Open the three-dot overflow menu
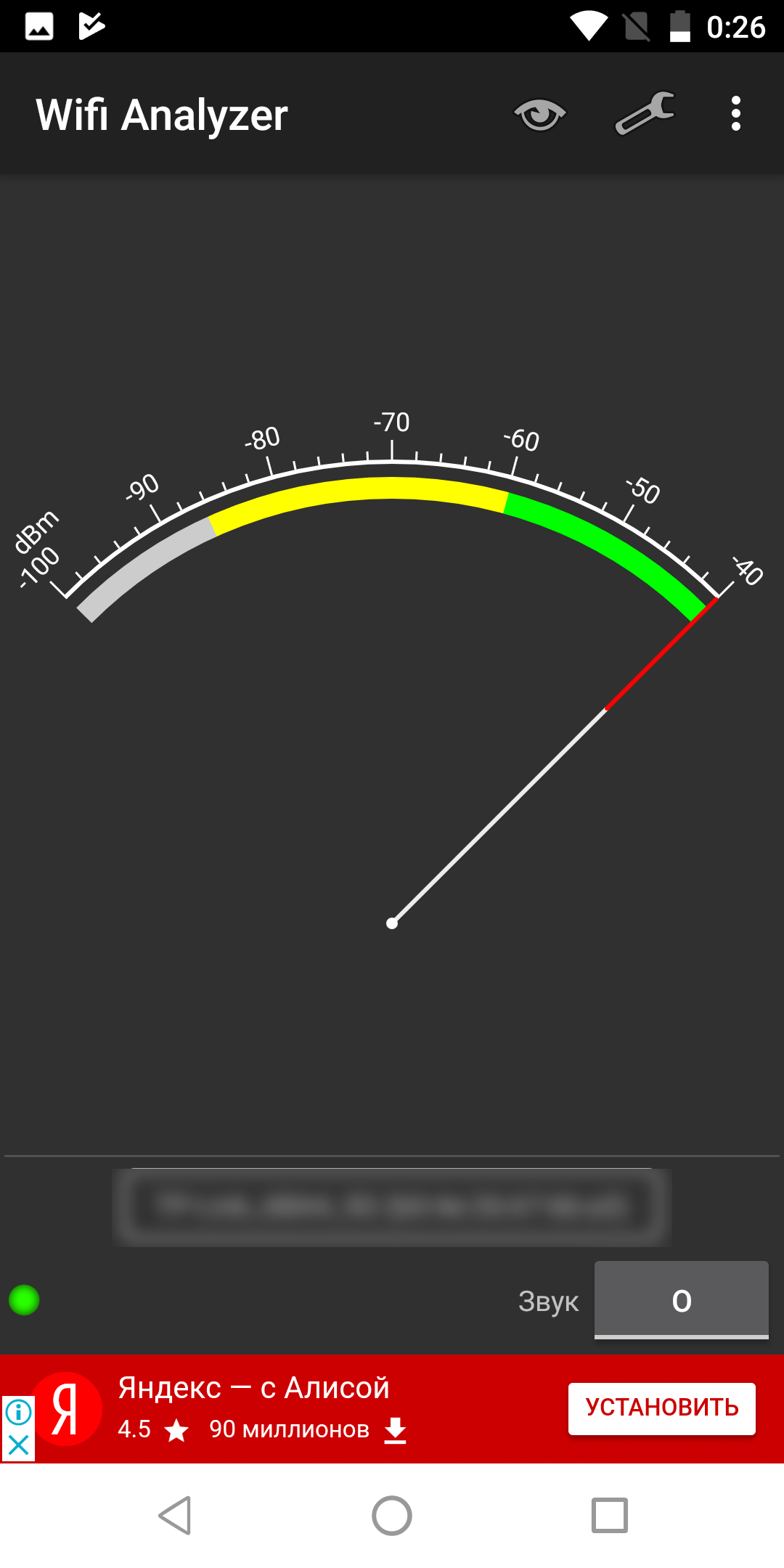 coord(735,114)
